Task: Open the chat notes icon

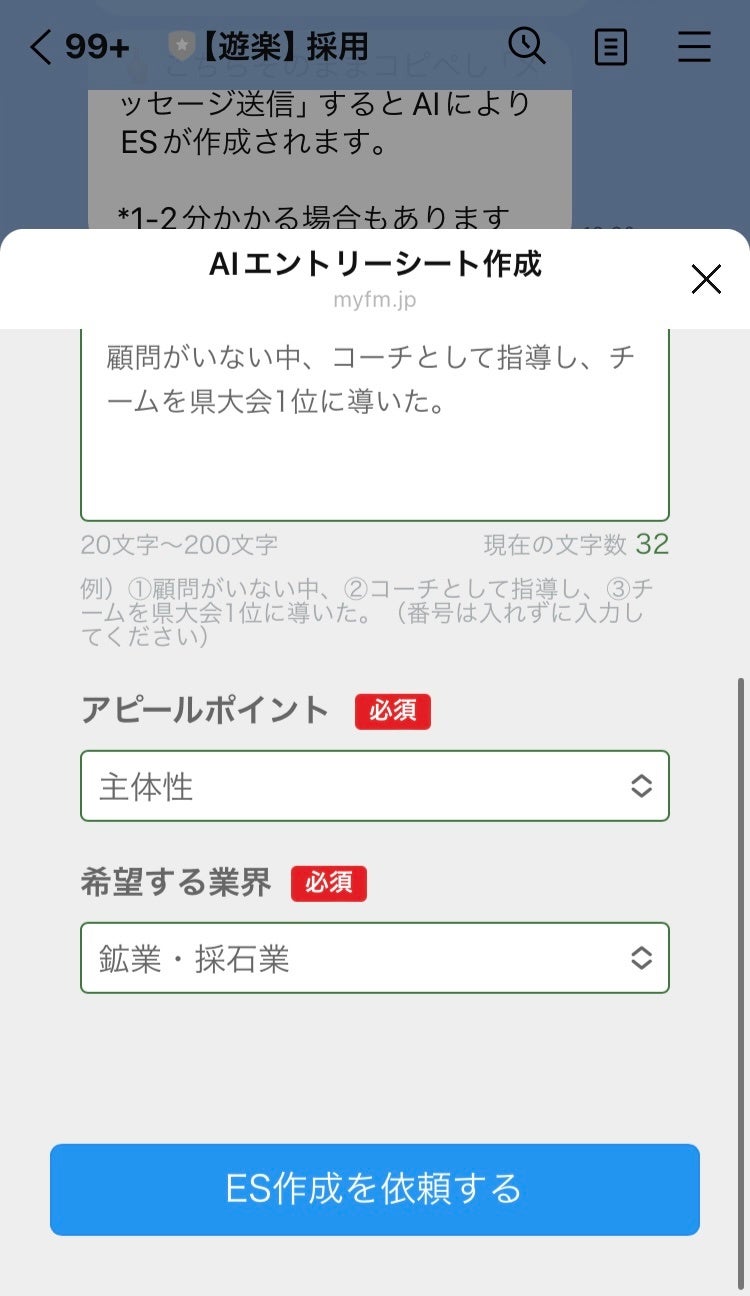Action: pyautogui.click(x=610, y=47)
